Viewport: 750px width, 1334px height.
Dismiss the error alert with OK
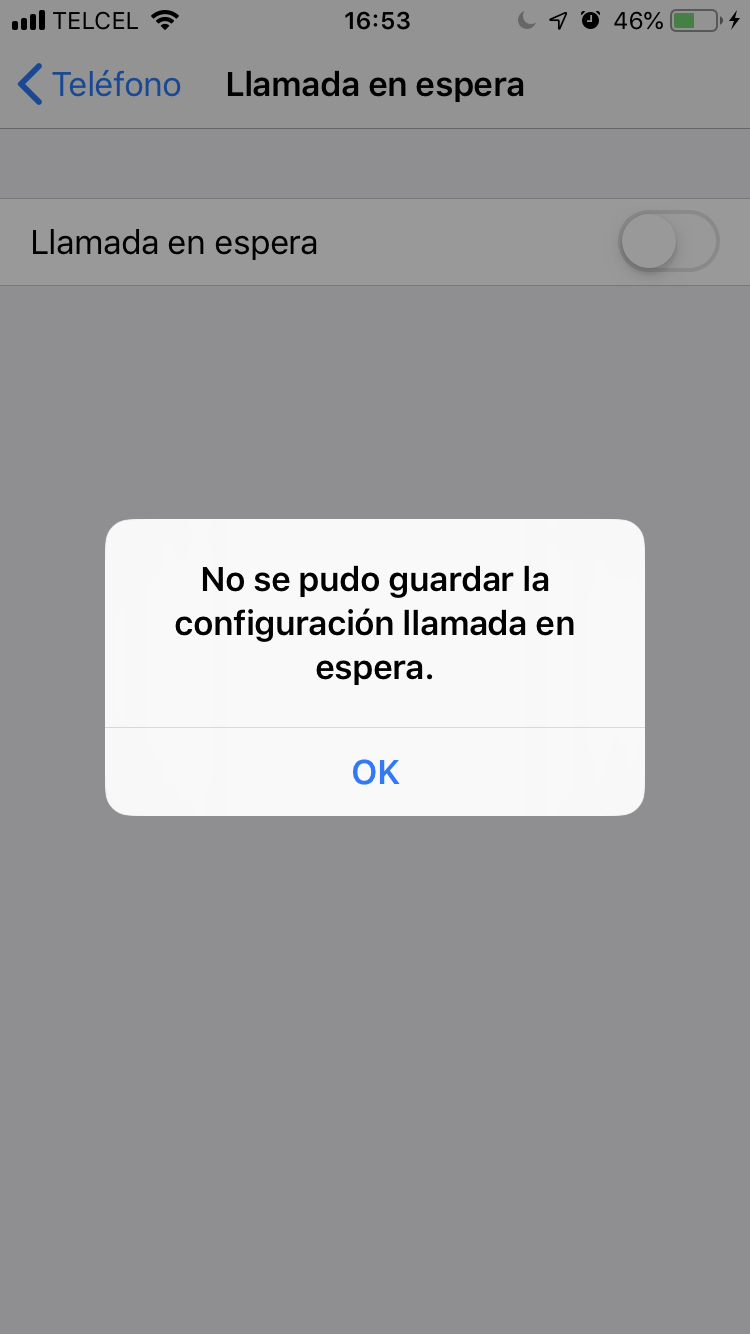(x=375, y=772)
